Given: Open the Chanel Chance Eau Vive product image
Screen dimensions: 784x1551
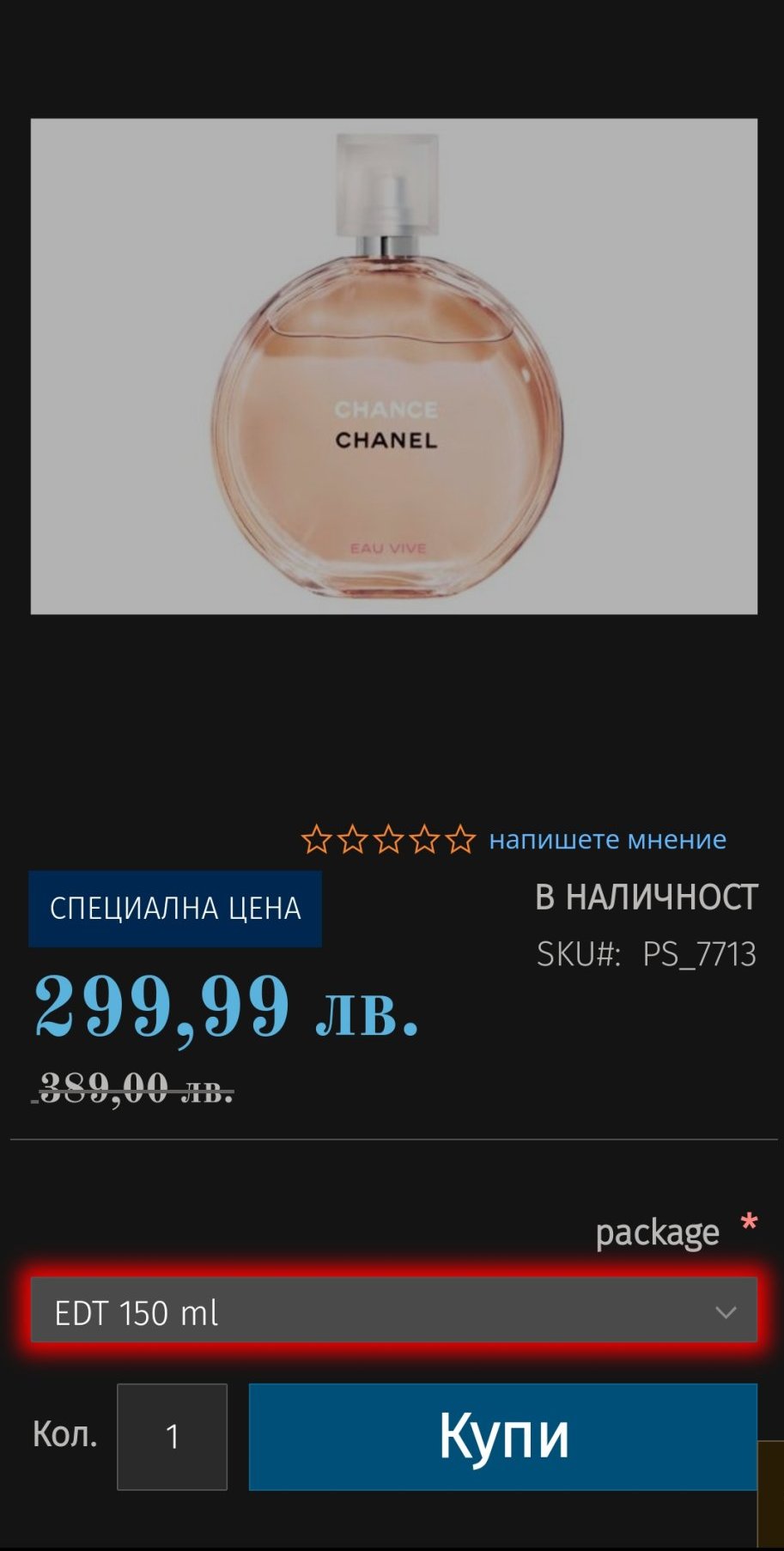Looking at the screenshot, I should click(x=393, y=367).
